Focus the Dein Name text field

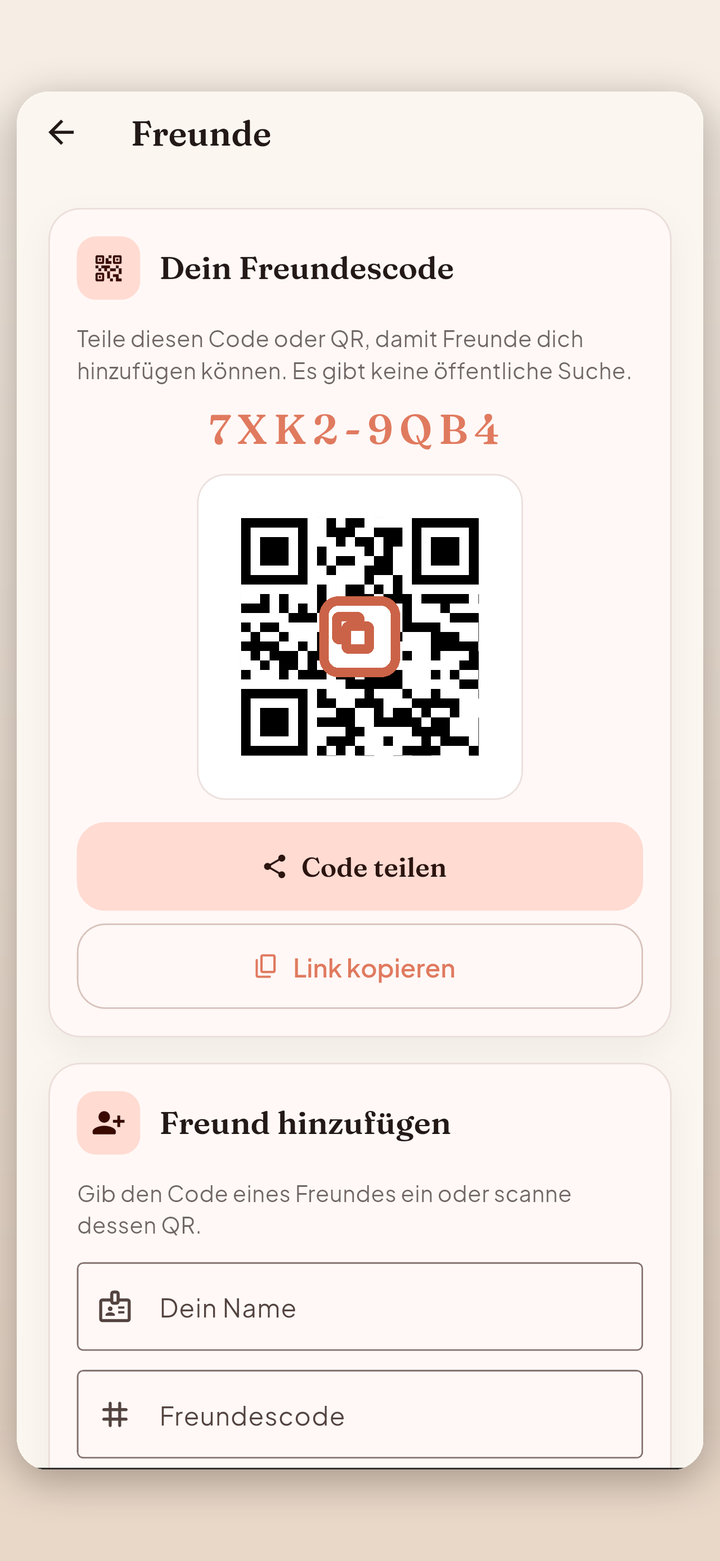point(360,1307)
